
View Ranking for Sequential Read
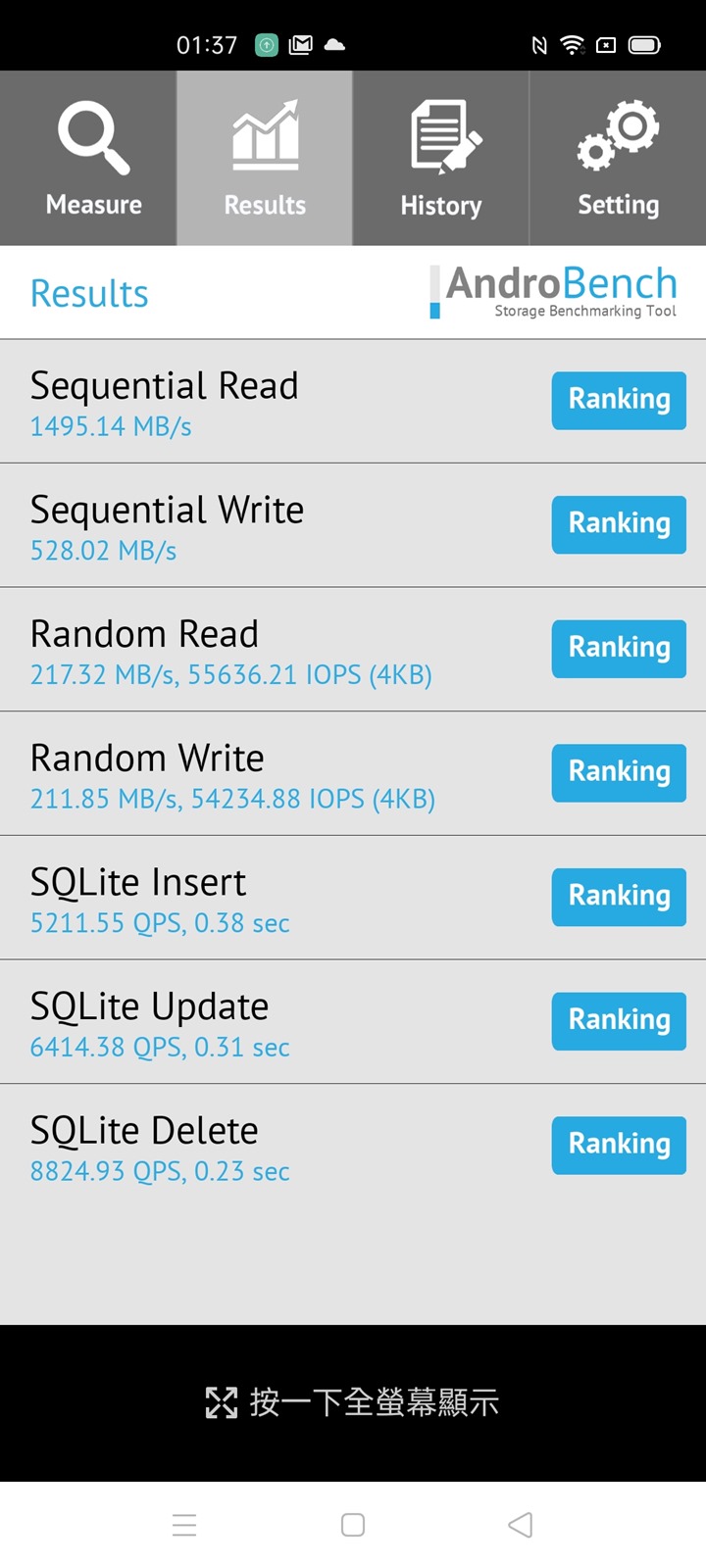click(619, 400)
